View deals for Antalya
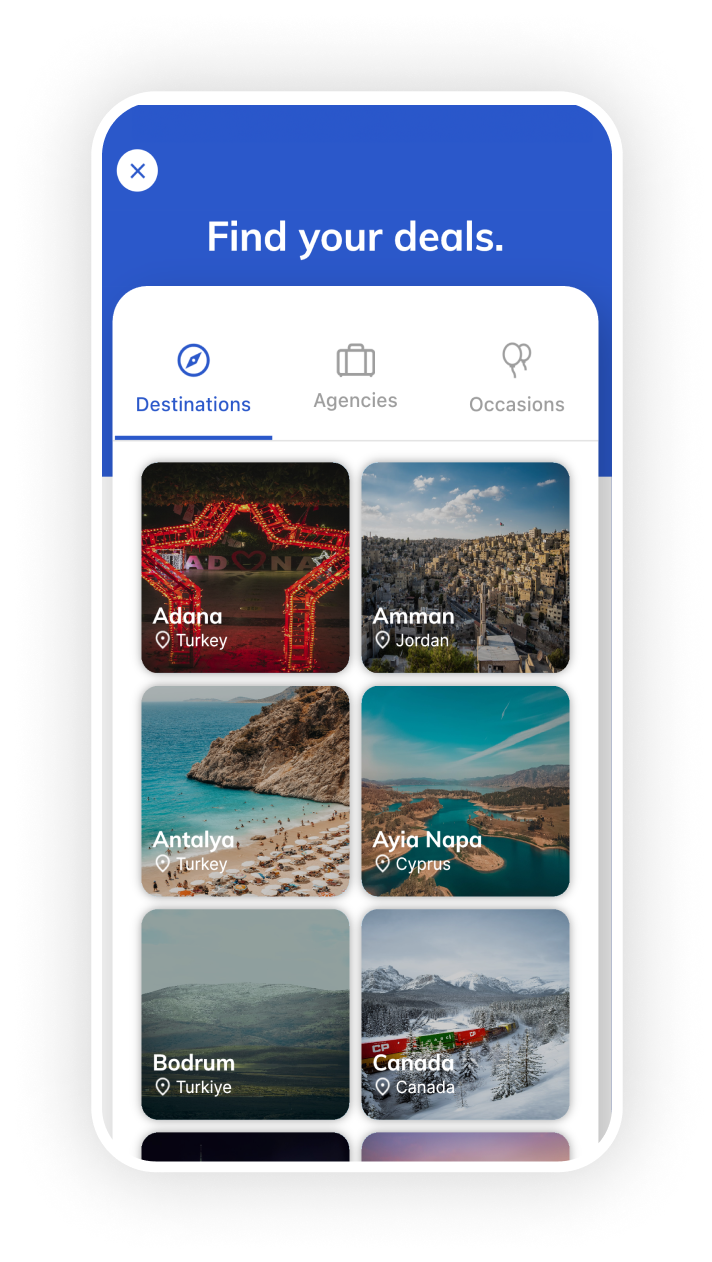712x1262 pixels. pos(245,790)
